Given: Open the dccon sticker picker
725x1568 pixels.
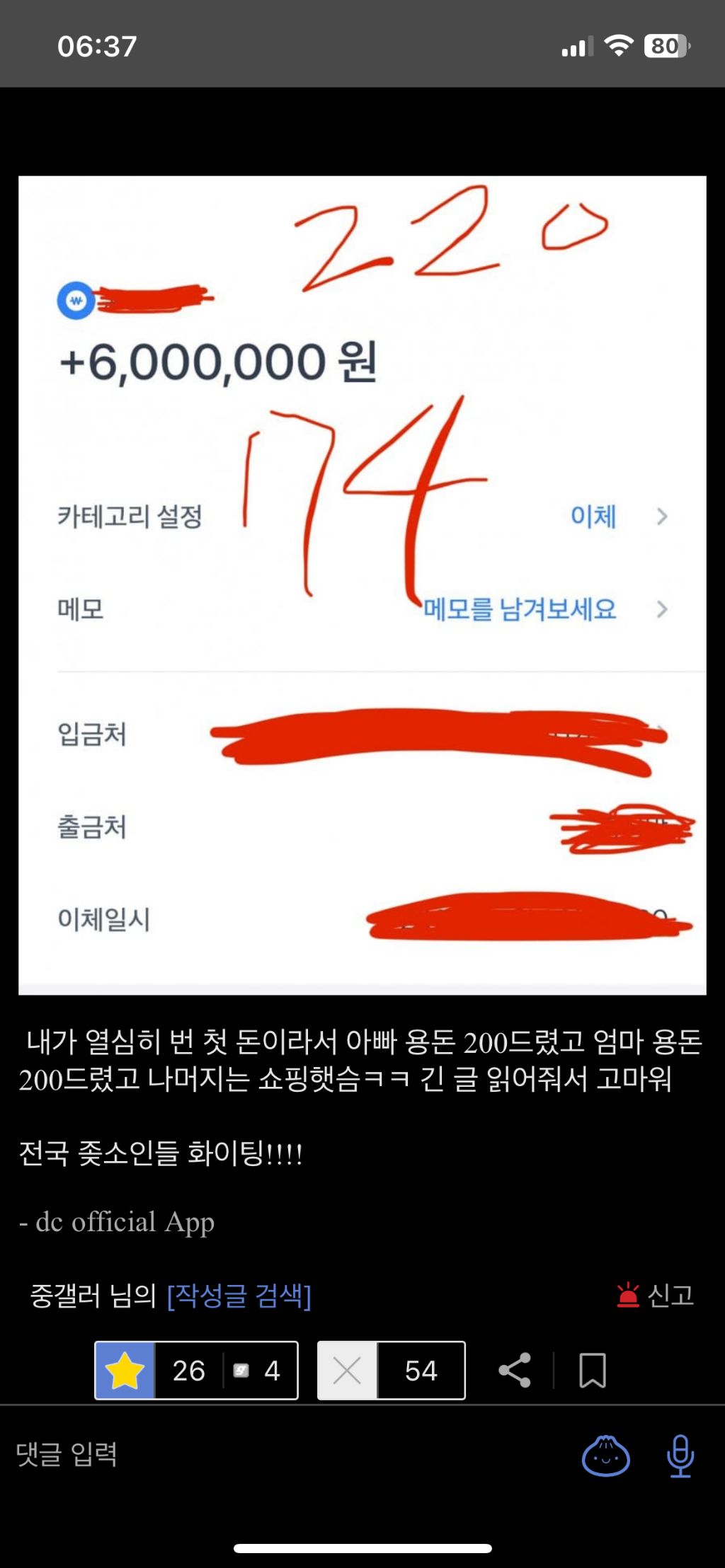Looking at the screenshot, I should [605, 1456].
